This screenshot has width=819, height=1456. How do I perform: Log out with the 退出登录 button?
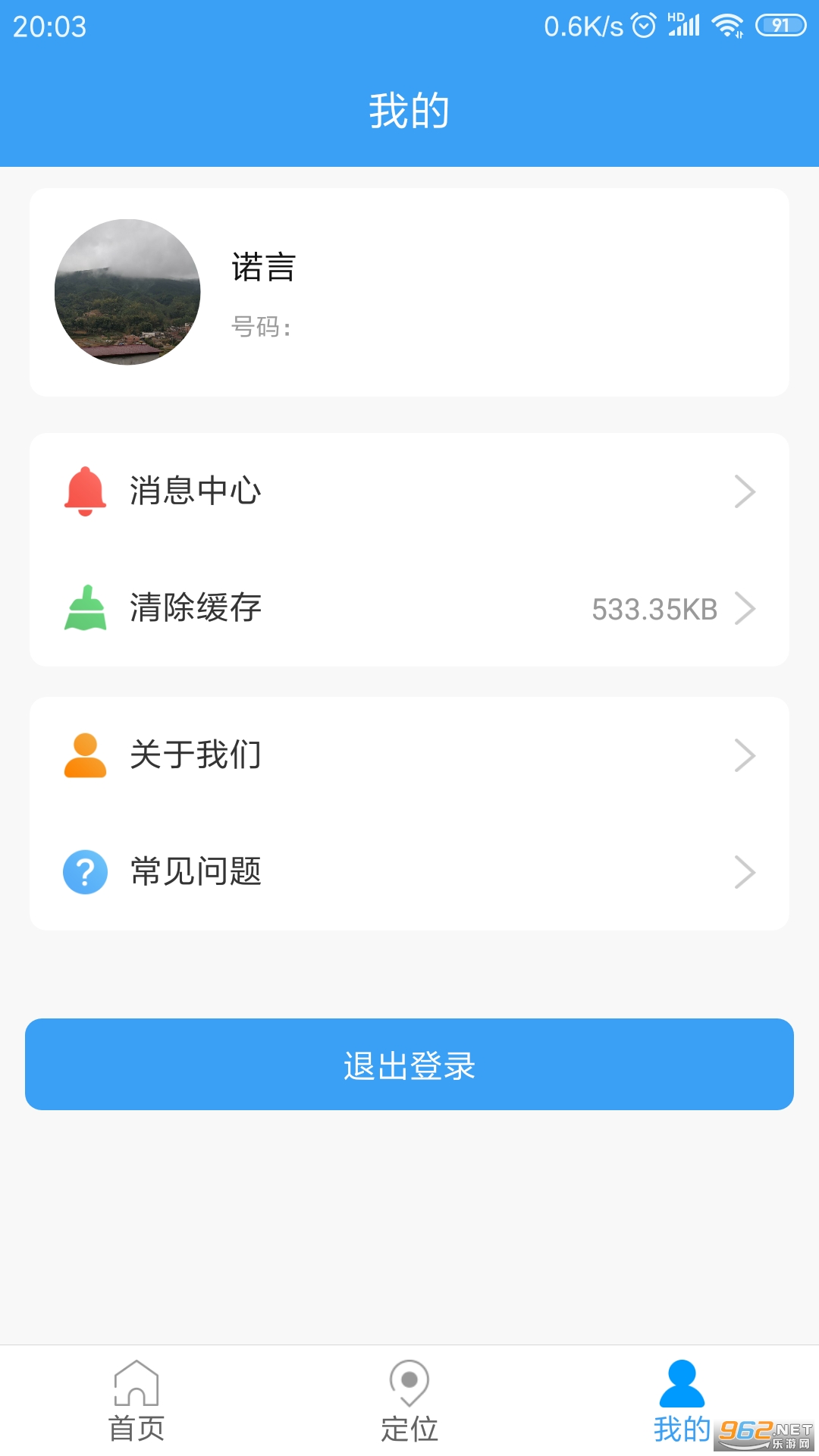pos(409,1065)
